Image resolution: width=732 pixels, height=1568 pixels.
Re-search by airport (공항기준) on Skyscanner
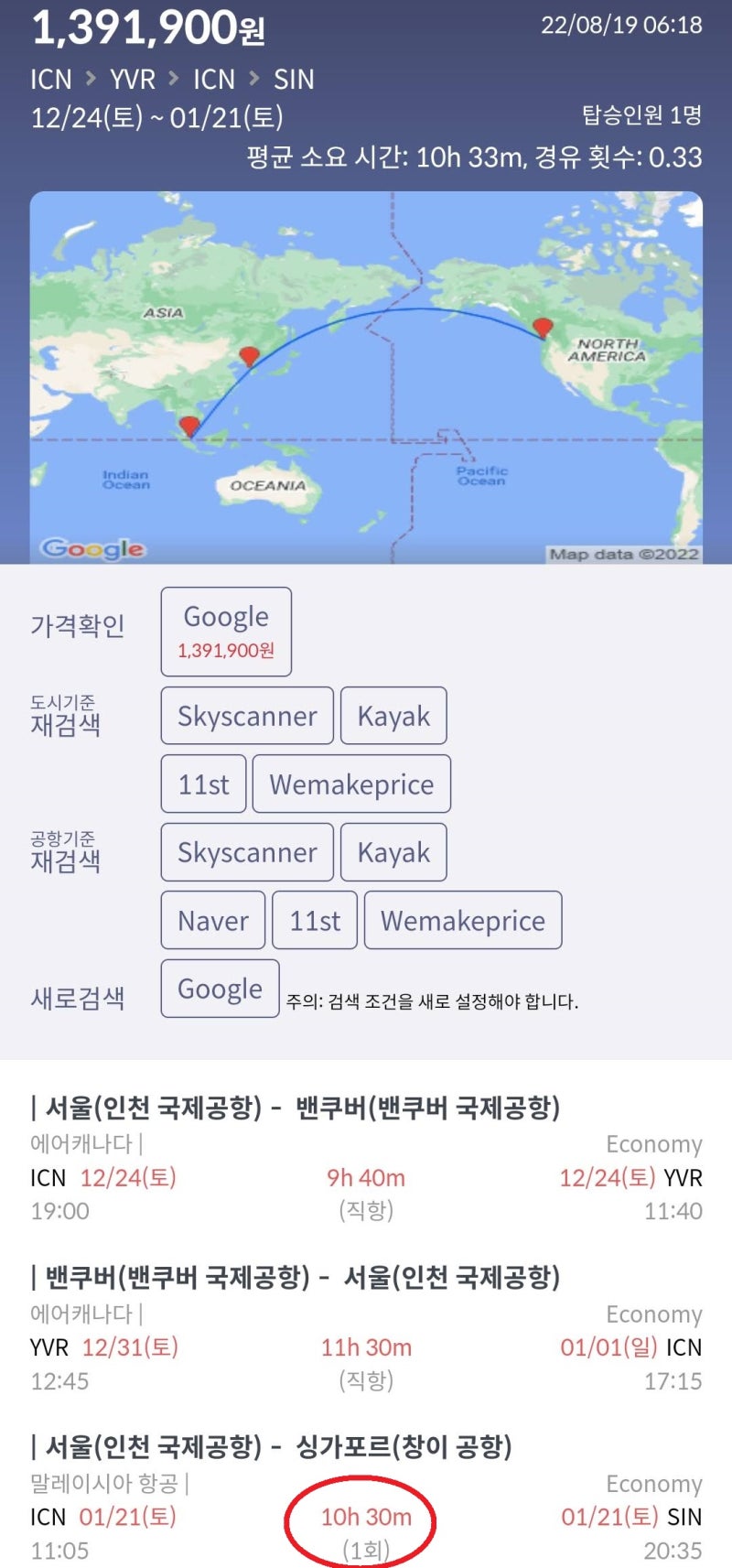pos(247,852)
